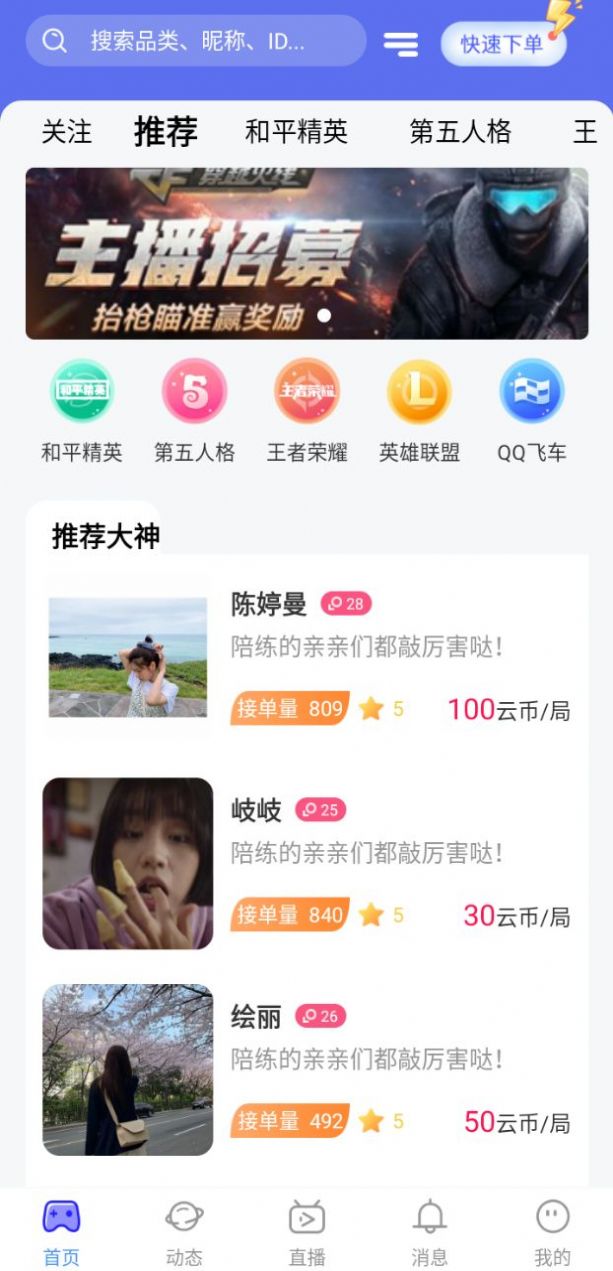Viewport: 613px width, 1271px height.
Task: View 陈婷曼's player card
Action: coord(306,657)
